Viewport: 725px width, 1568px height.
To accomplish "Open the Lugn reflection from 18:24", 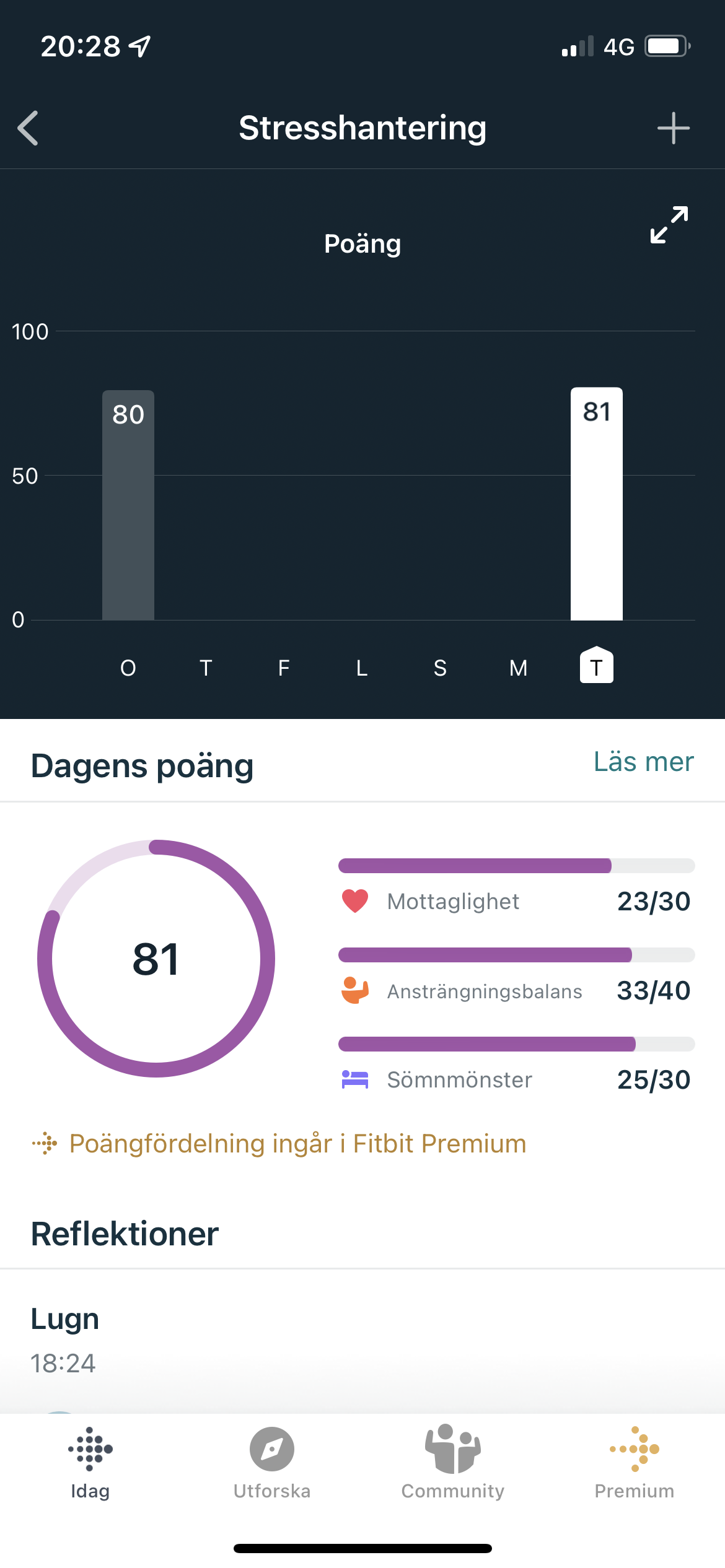I will coord(64,1339).
